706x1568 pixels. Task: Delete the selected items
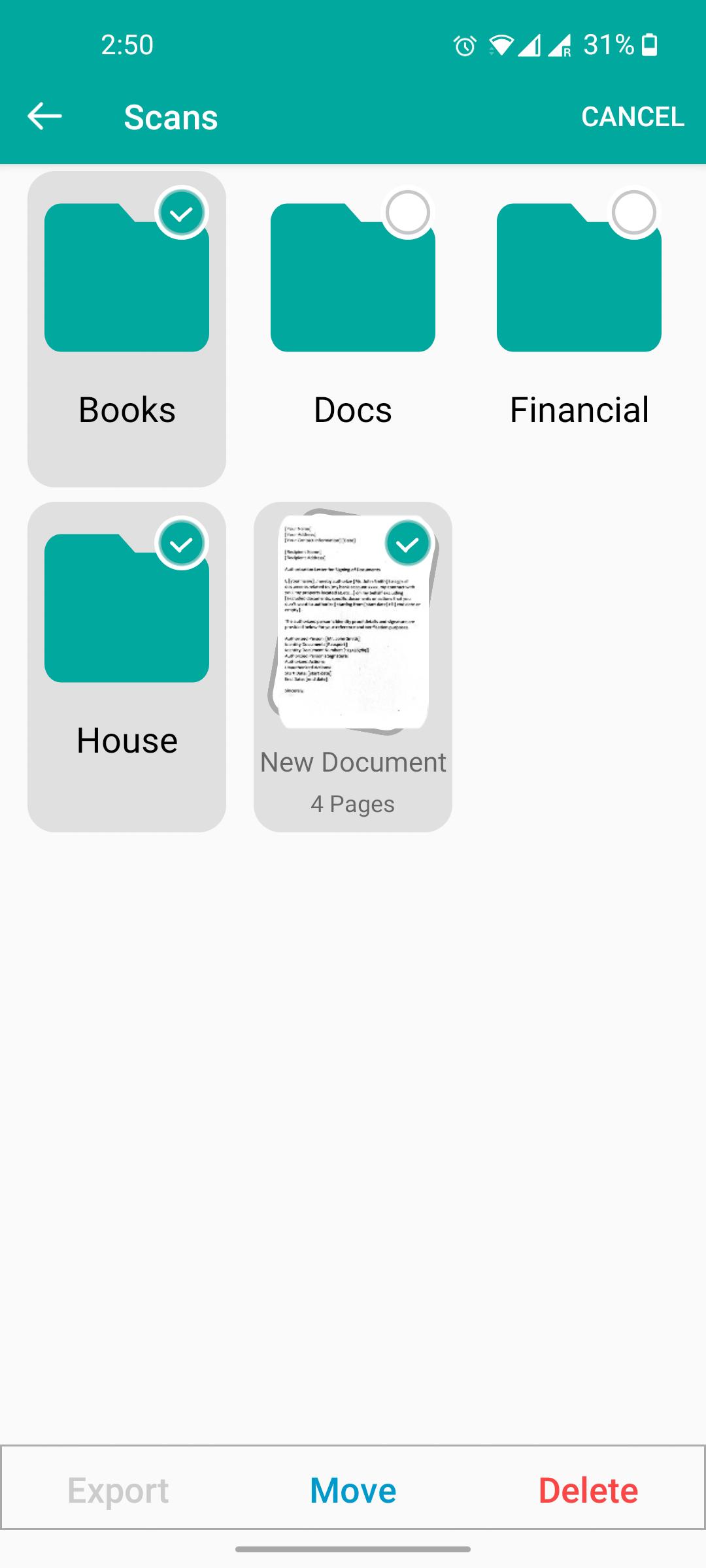588,1490
